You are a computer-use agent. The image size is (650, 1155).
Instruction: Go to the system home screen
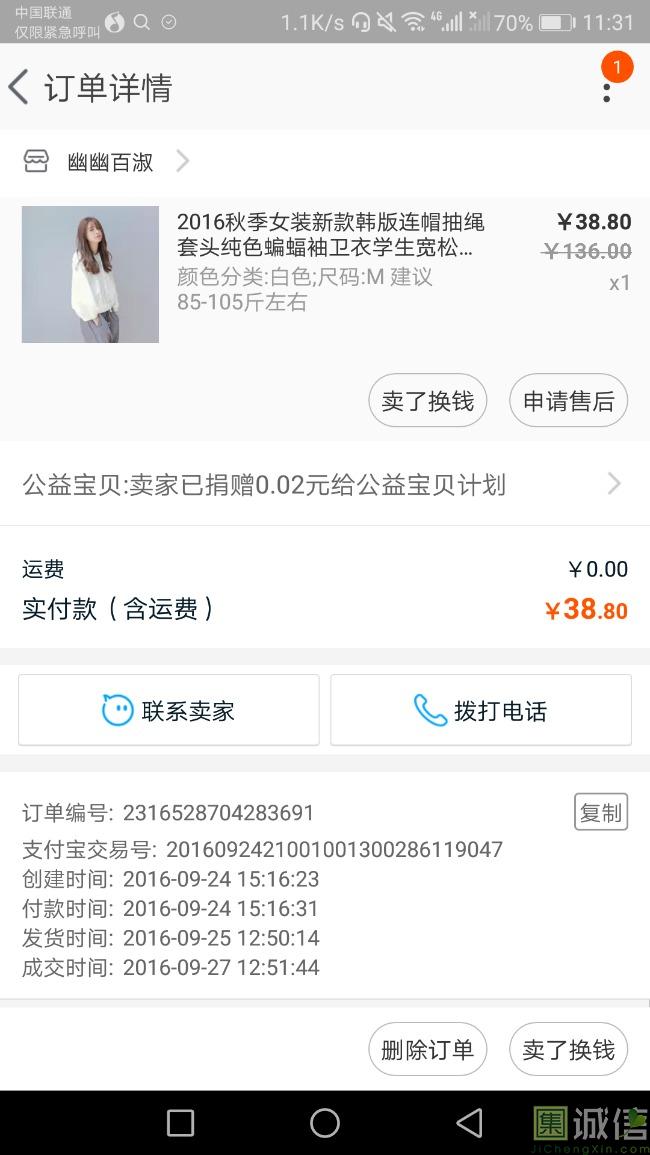pyautogui.click(x=325, y=1123)
